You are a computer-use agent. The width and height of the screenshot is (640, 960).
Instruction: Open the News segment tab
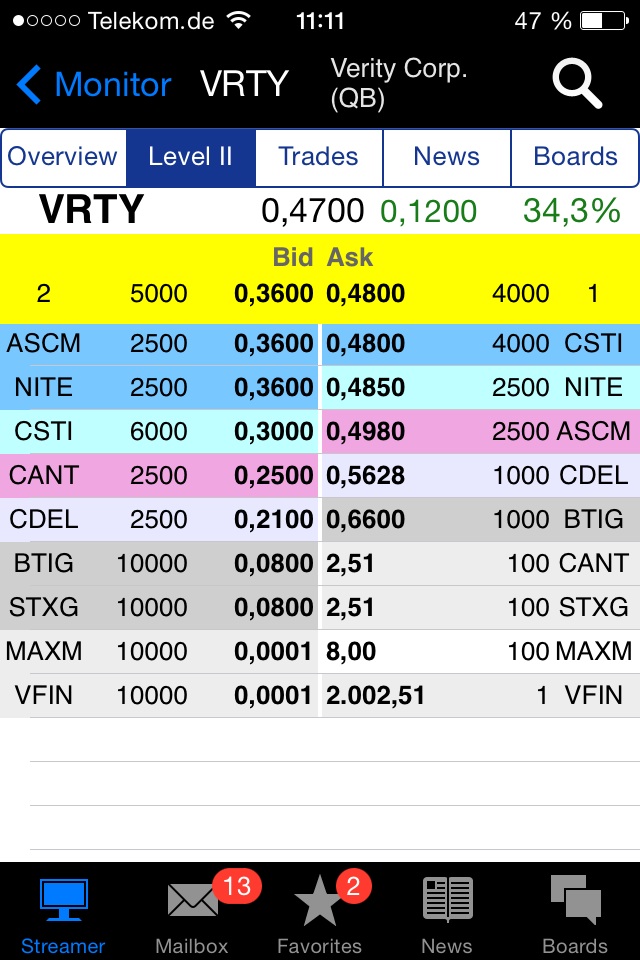click(447, 157)
